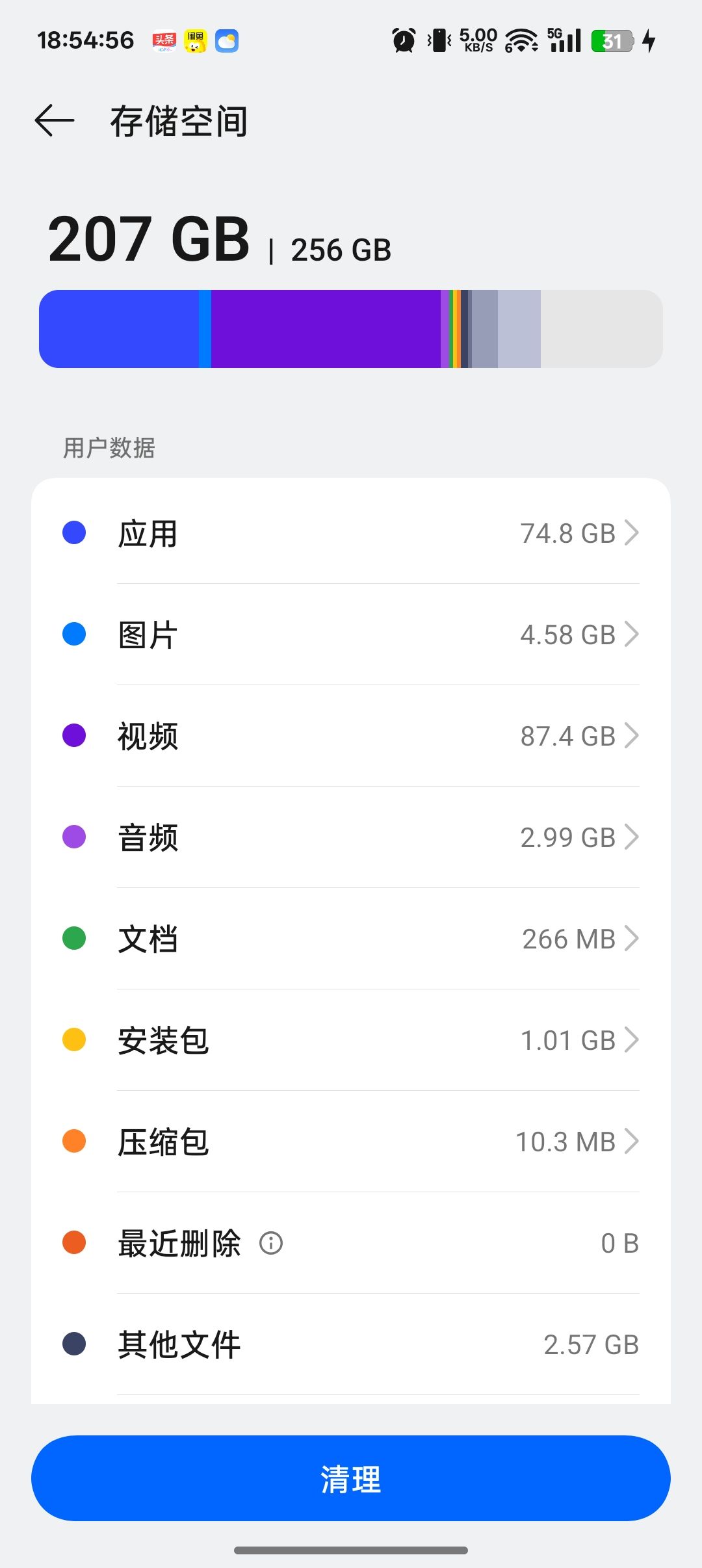Screen dimensions: 702x1568
Task: Go back from the 存储空间 page
Action: pos(55,121)
